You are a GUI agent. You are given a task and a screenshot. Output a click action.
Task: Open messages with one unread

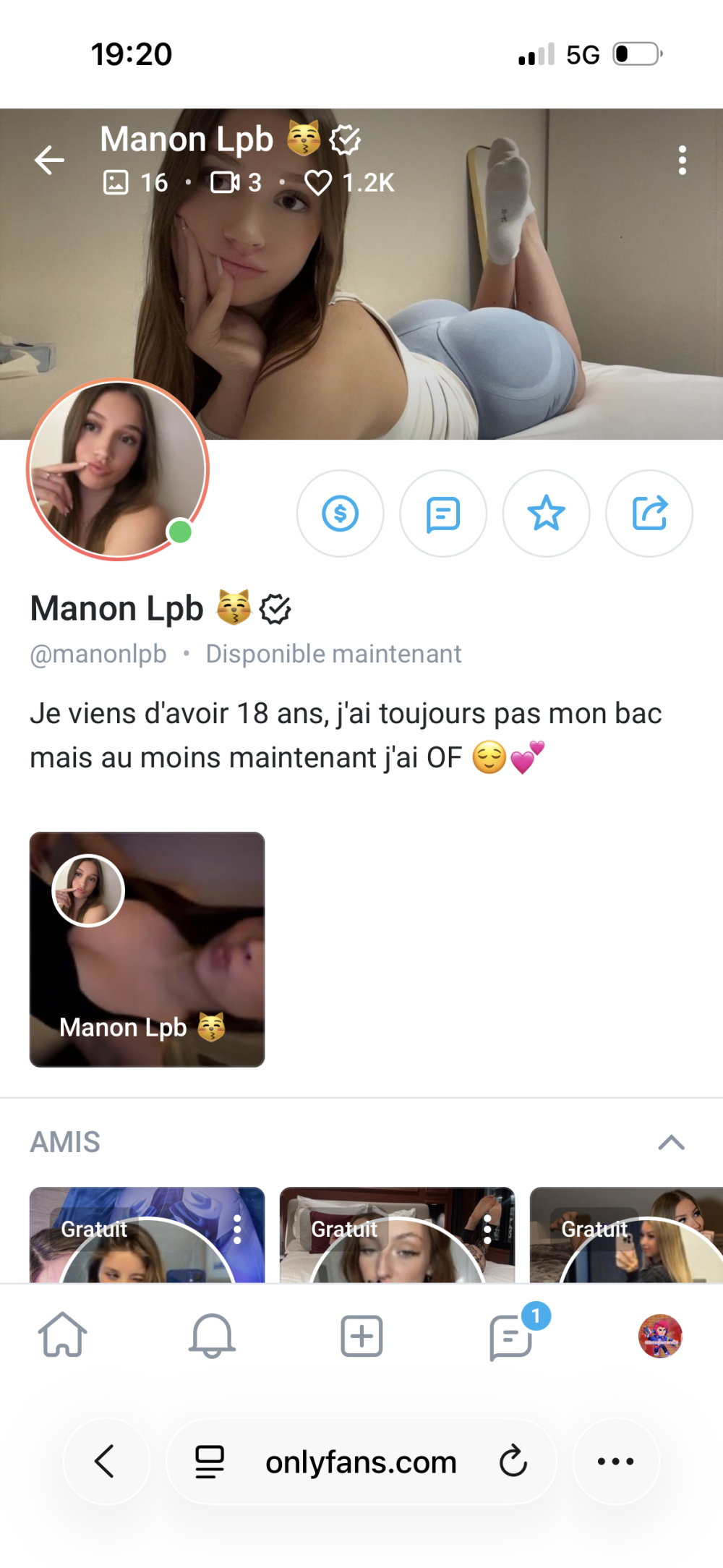tap(511, 1337)
